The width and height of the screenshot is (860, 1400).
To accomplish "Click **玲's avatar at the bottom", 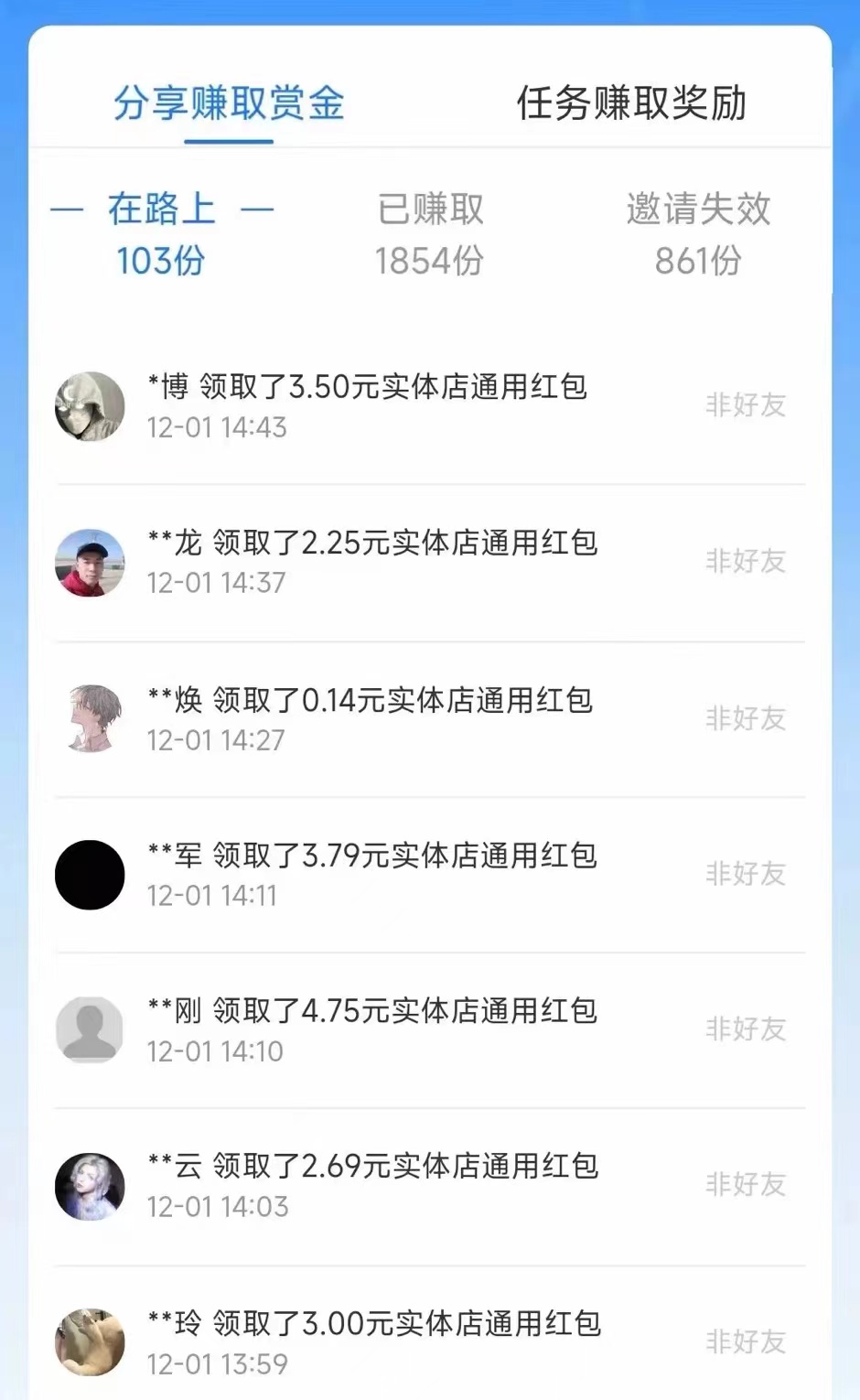I will click(89, 1341).
